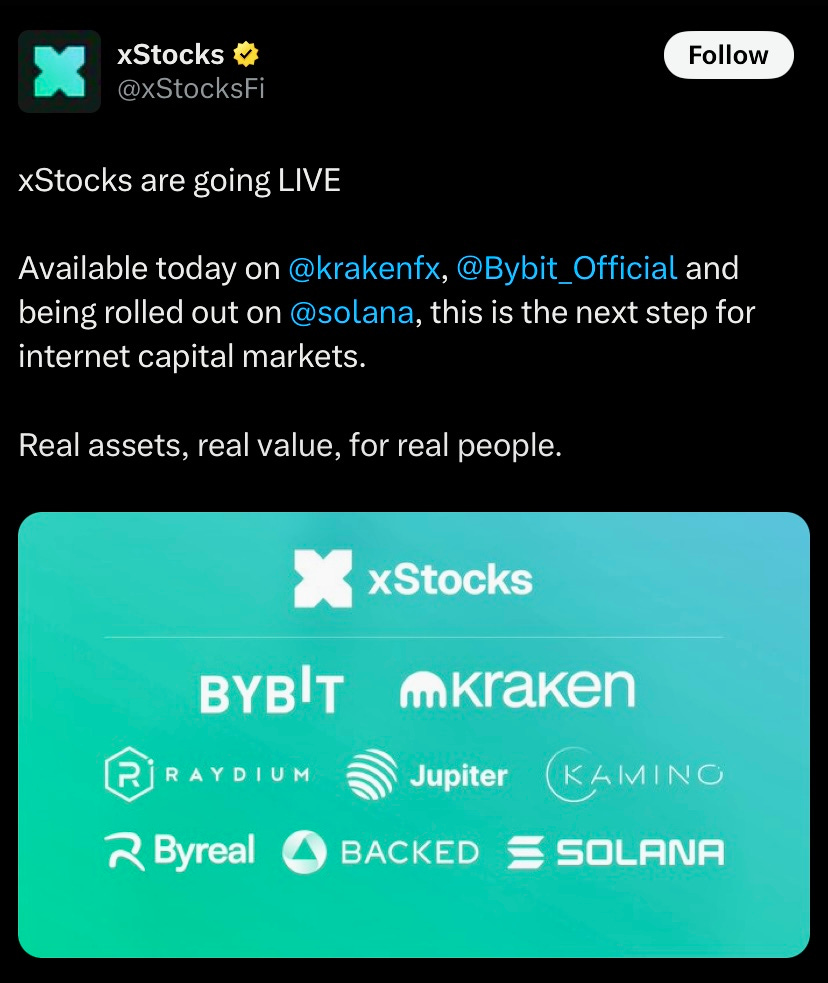Open the @krakenfx mention
The height and width of the screenshot is (983, 828).
coord(363,268)
